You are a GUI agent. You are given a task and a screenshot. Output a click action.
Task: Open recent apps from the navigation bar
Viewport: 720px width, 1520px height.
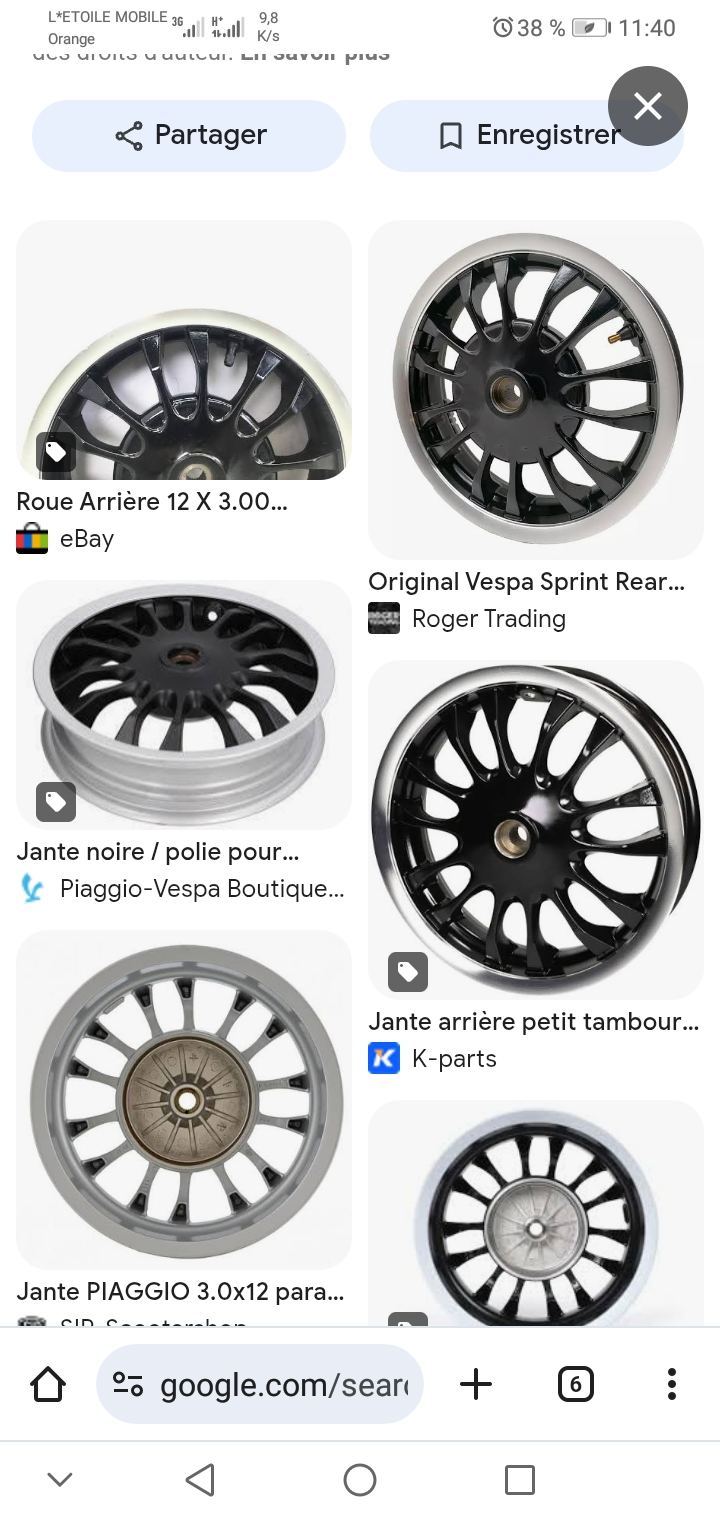519,1479
